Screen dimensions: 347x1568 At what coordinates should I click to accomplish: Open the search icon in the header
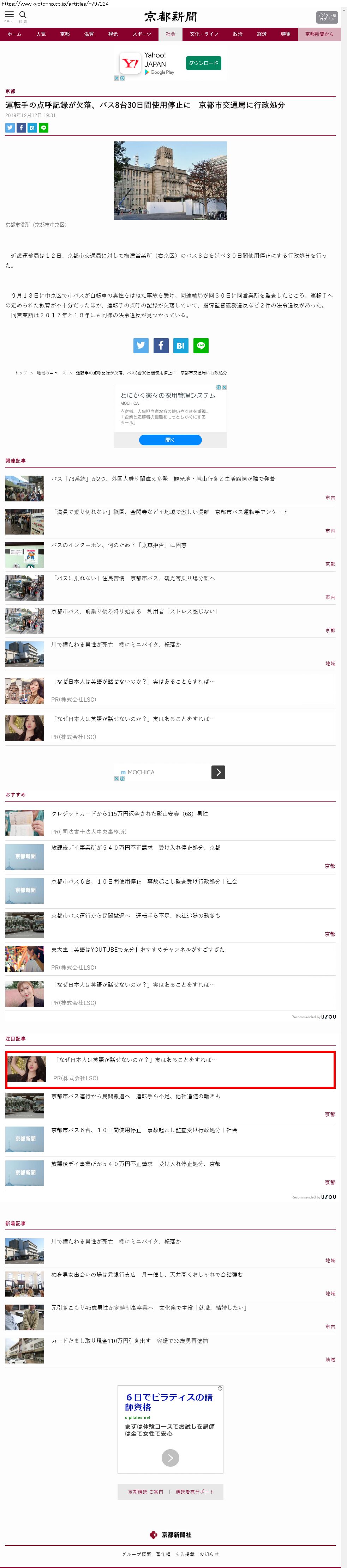coord(23,15)
